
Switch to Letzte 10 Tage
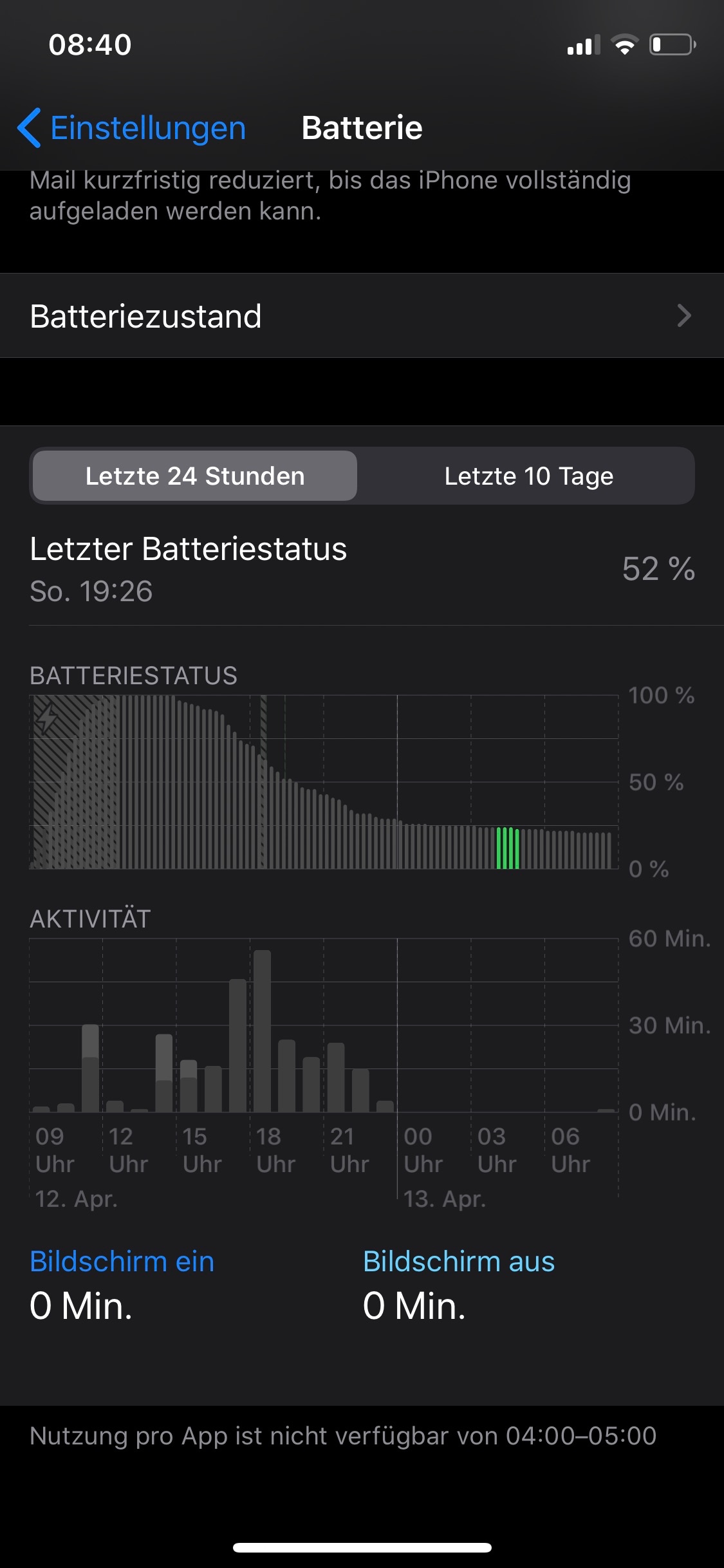[528, 476]
